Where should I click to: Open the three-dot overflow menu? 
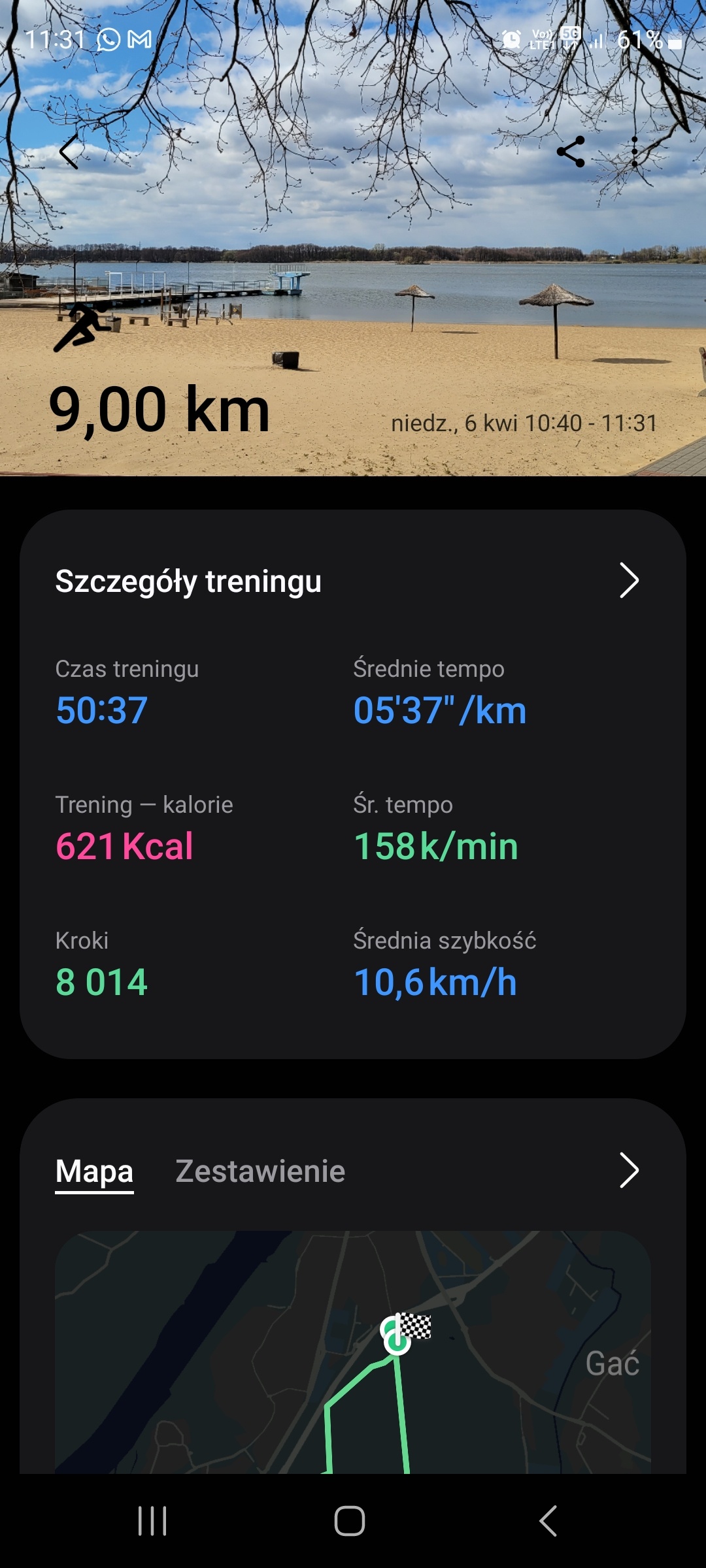[634, 152]
